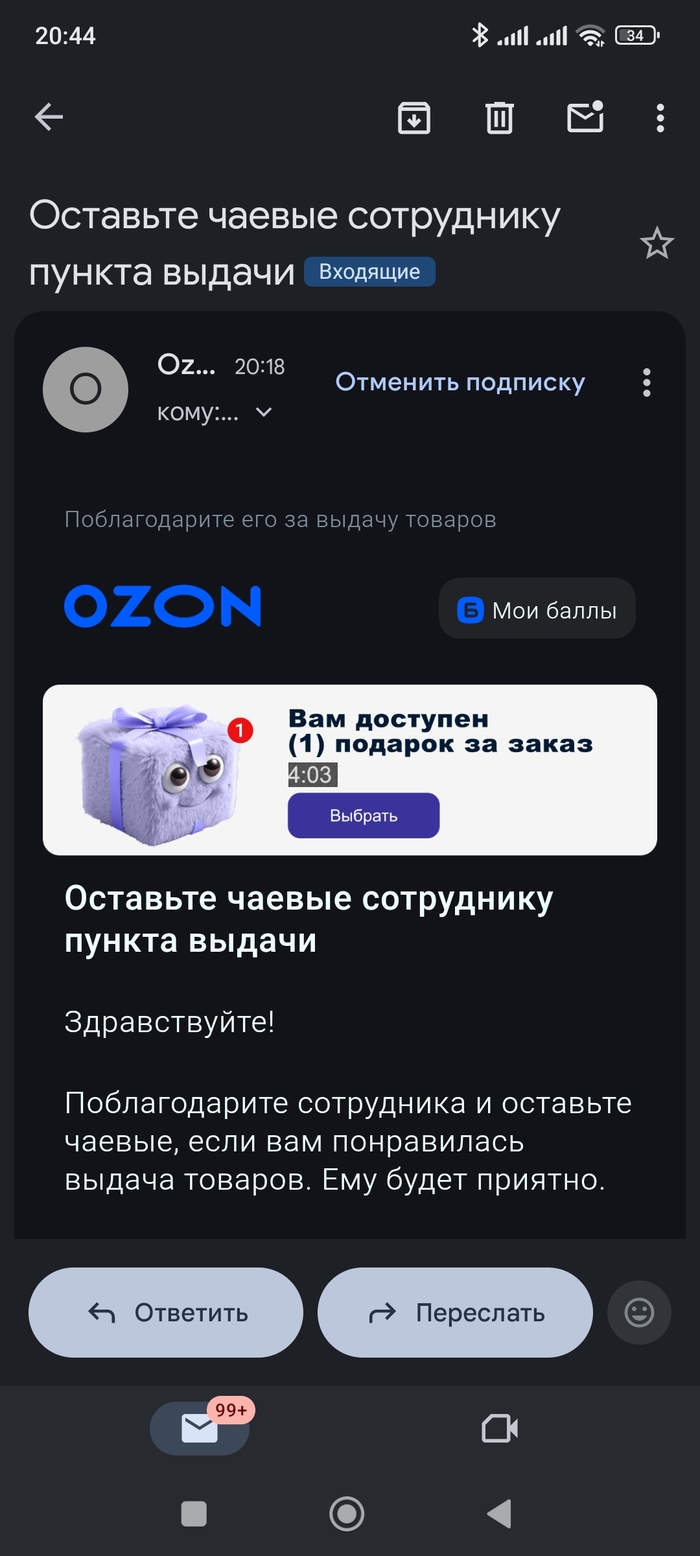
Task: Switch to the Mail tab
Action: click(x=199, y=1429)
